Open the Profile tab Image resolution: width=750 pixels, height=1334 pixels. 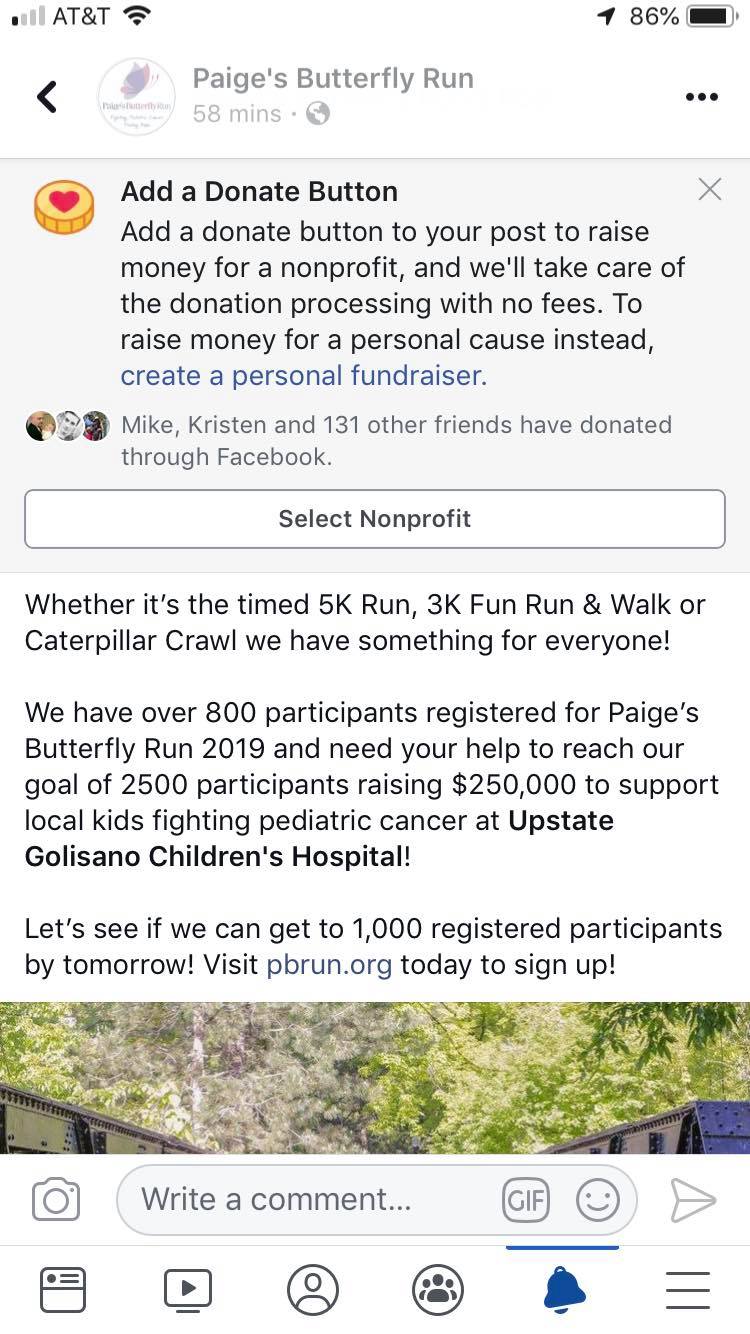(x=313, y=1289)
